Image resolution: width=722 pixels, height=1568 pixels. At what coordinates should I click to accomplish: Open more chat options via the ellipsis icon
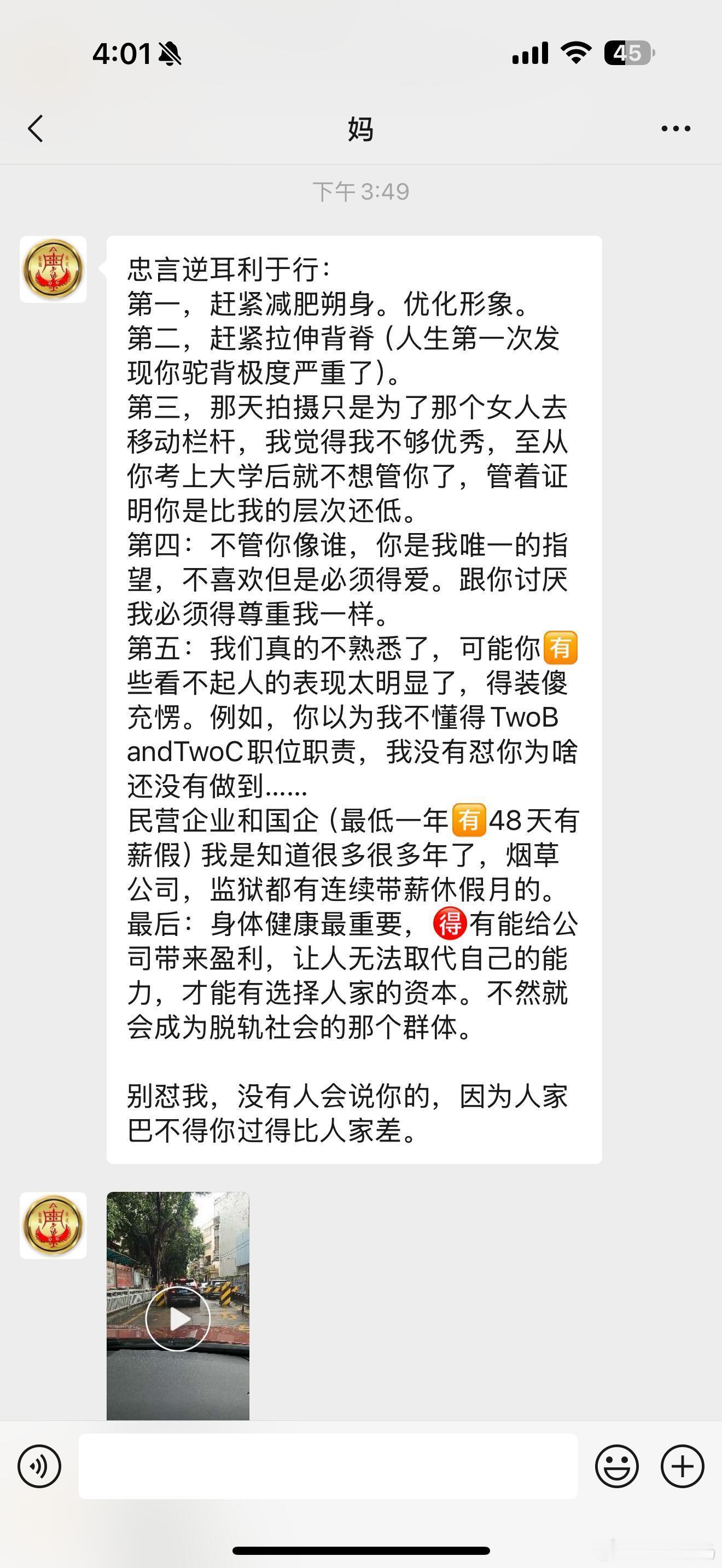click(x=676, y=128)
